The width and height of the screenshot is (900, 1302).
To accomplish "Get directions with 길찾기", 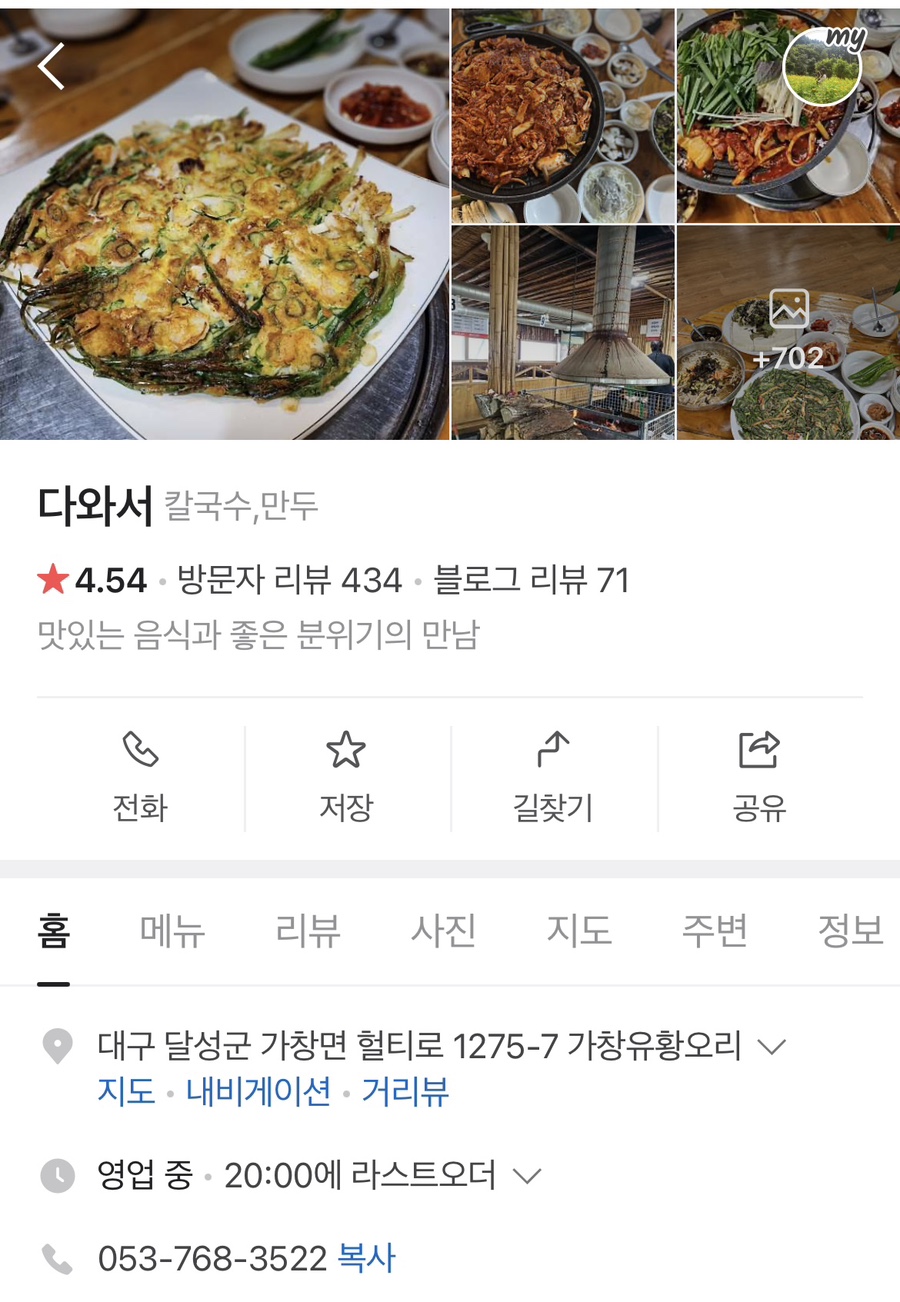I will (553, 778).
